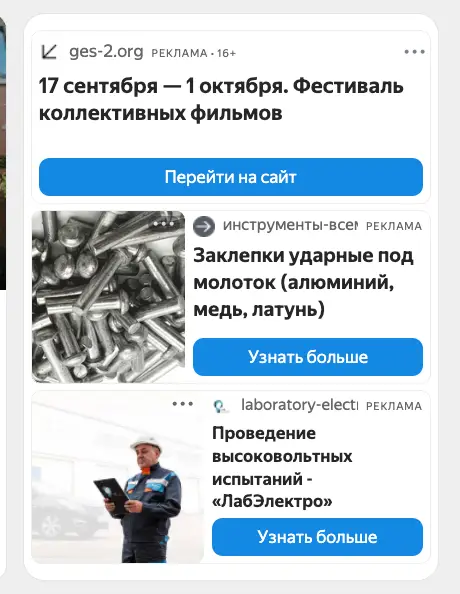Open the ges-2.org advertiser link

click(x=106, y=52)
